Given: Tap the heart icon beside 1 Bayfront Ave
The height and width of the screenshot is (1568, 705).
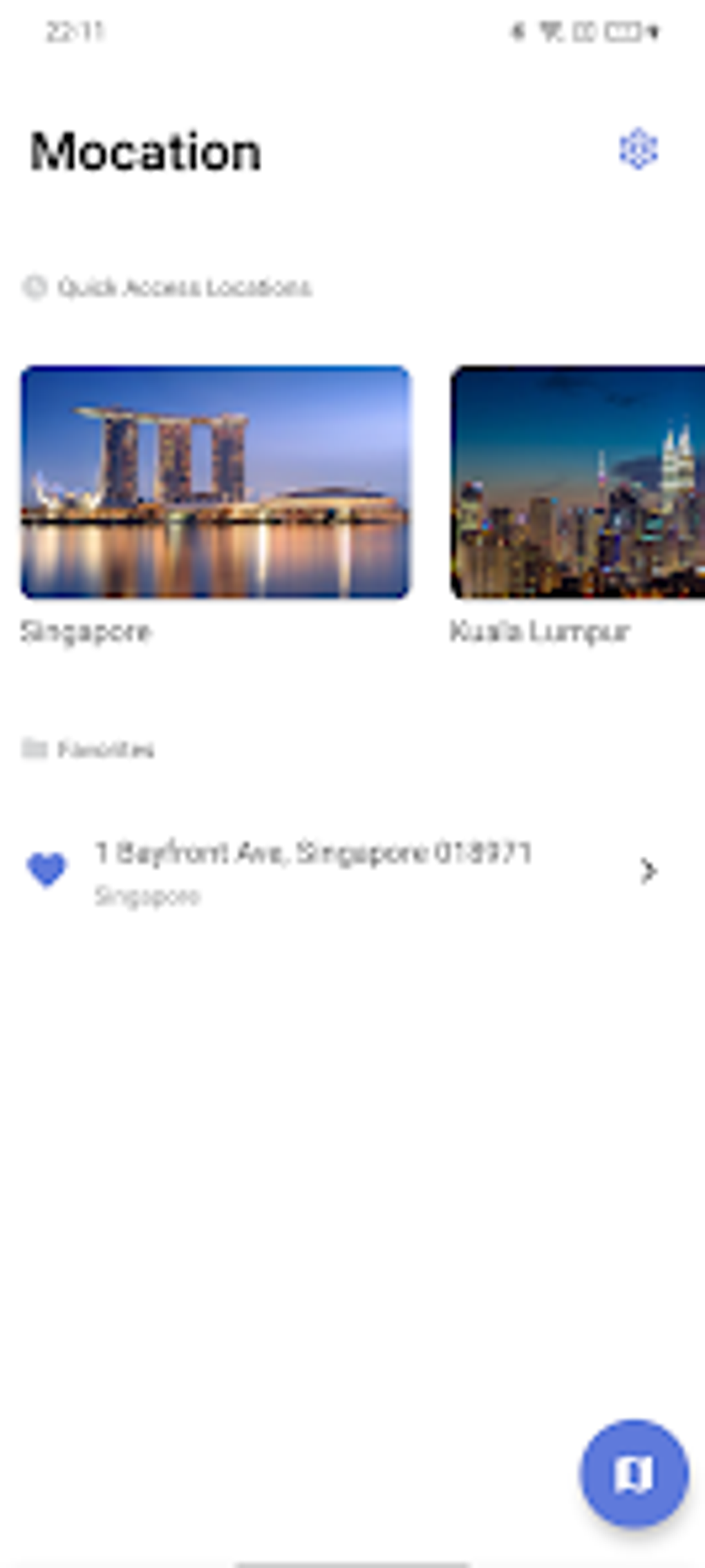Looking at the screenshot, I should [46, 870].
